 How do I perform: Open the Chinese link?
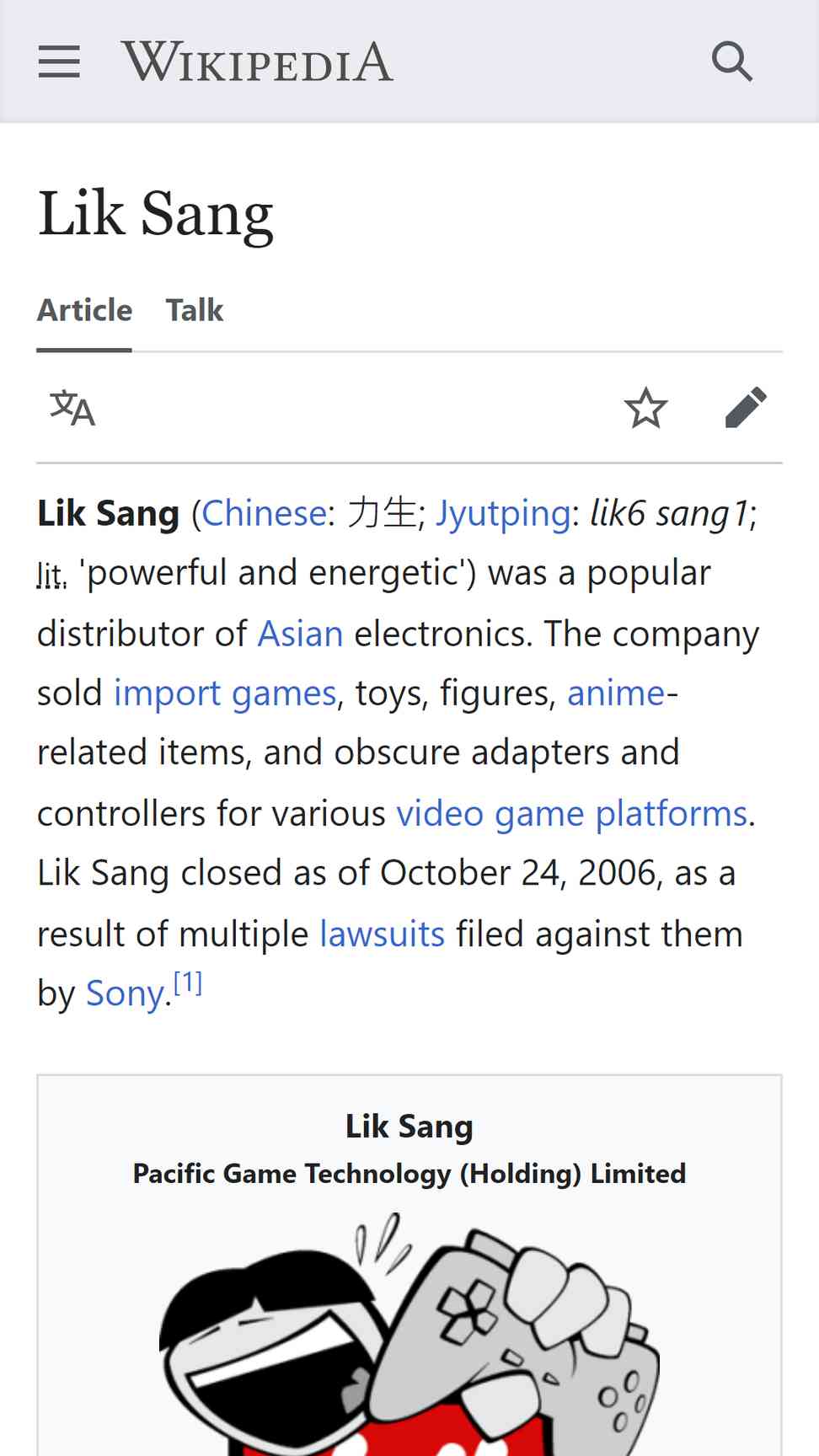click(264, 513)
